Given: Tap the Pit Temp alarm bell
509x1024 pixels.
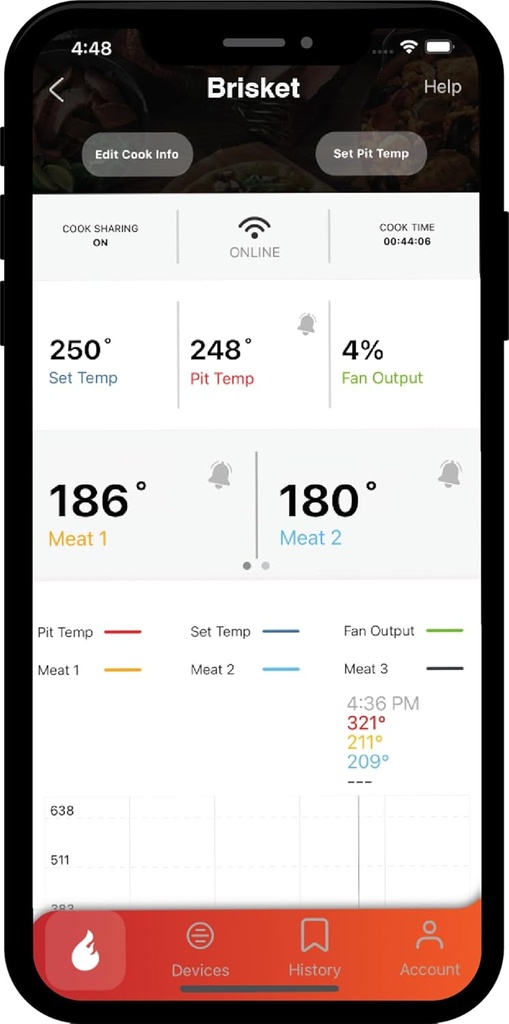Looking at the screenshot, I should [306, 324].
